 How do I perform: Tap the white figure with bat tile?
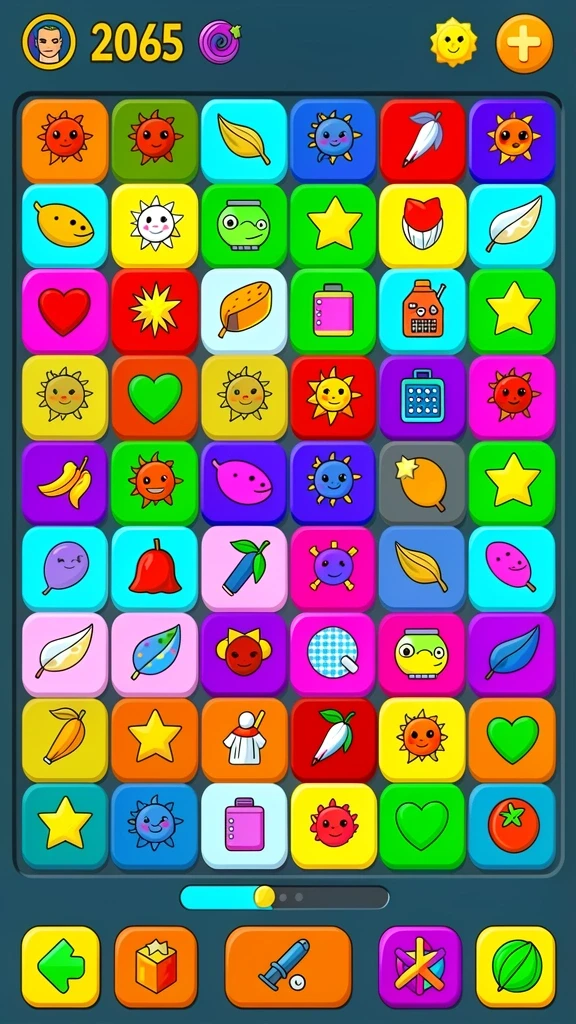point(244,740)
